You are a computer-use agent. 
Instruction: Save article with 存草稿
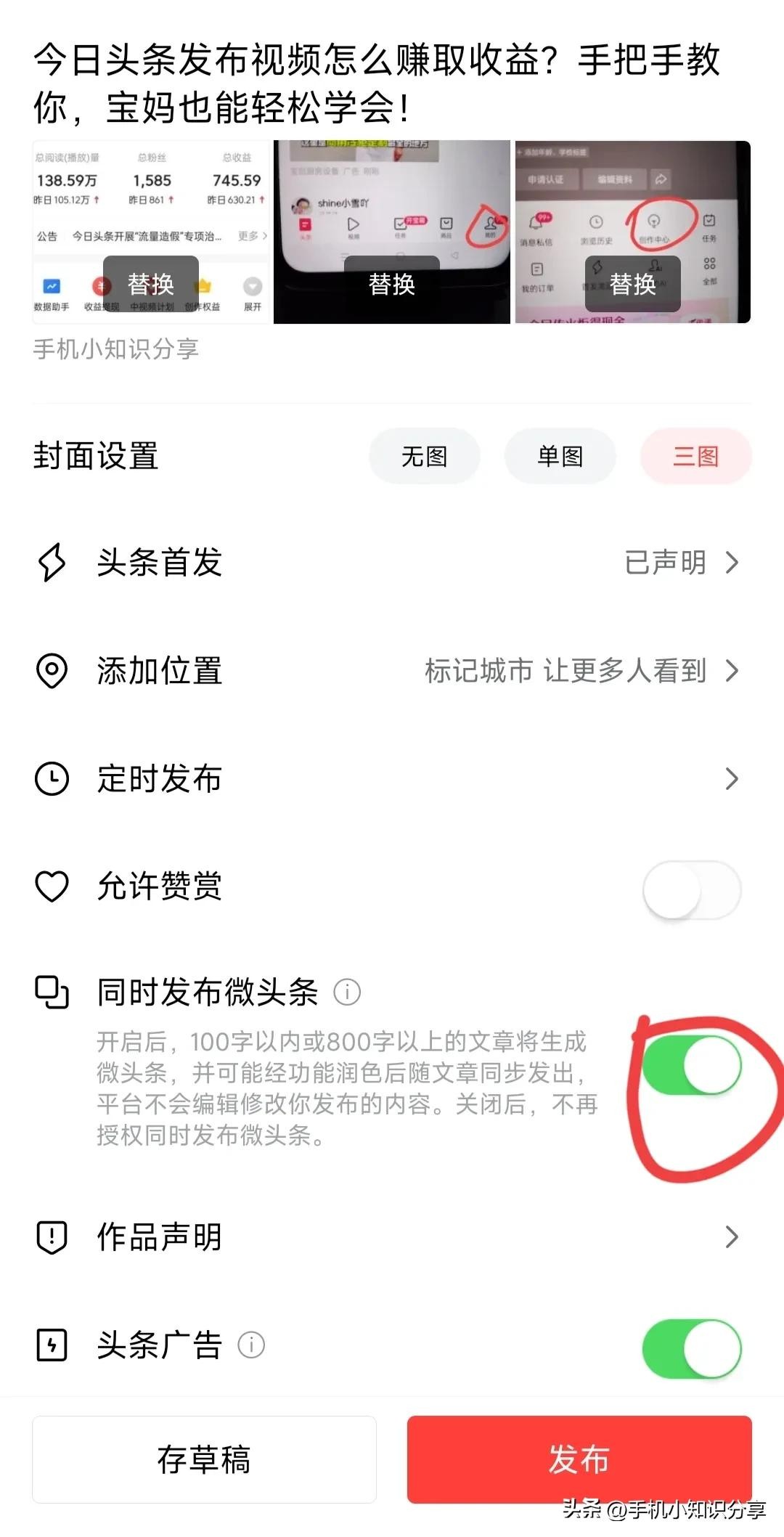tap(204, 1459)
